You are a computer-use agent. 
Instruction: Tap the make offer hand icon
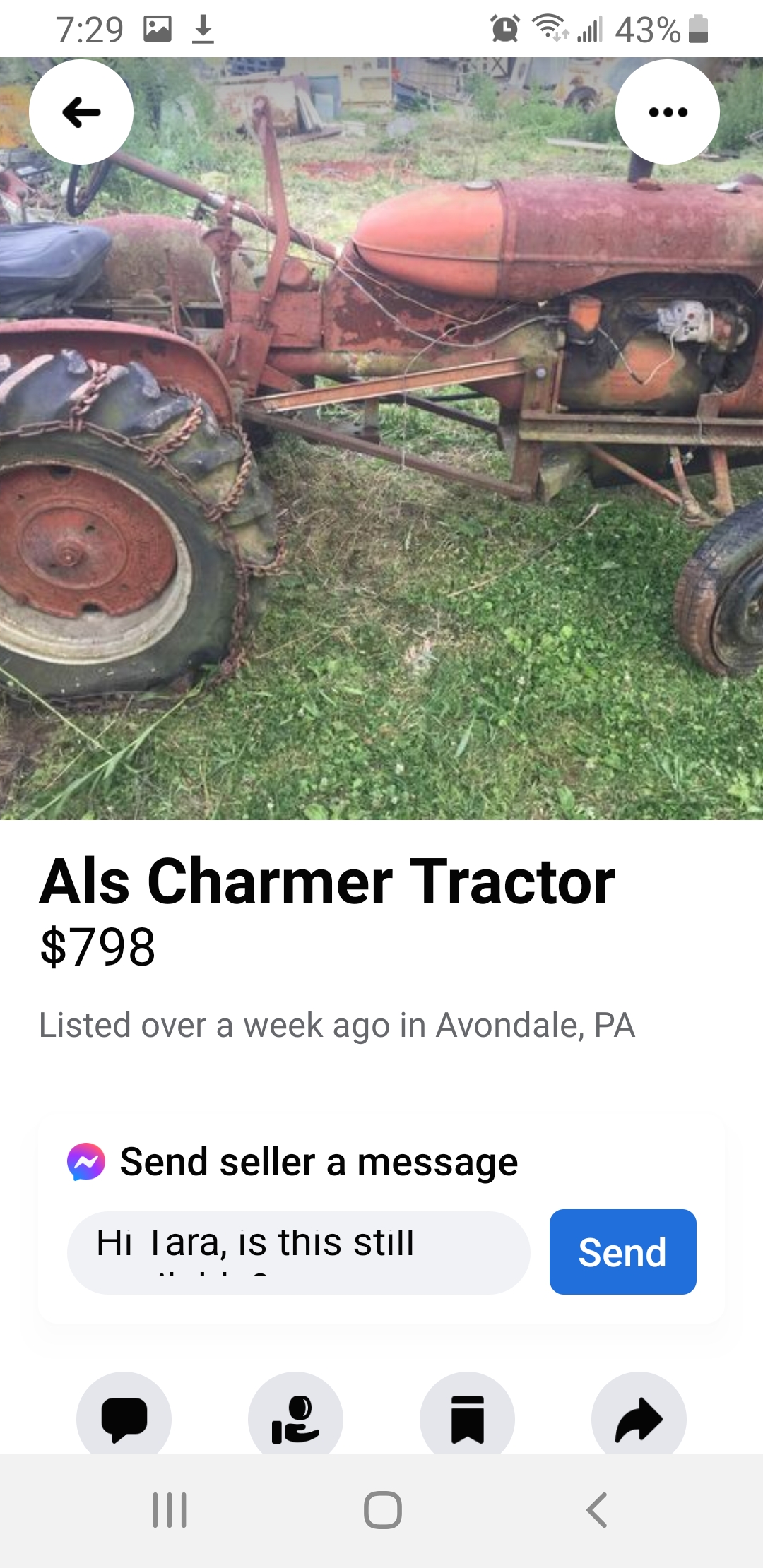[295, 1417]
